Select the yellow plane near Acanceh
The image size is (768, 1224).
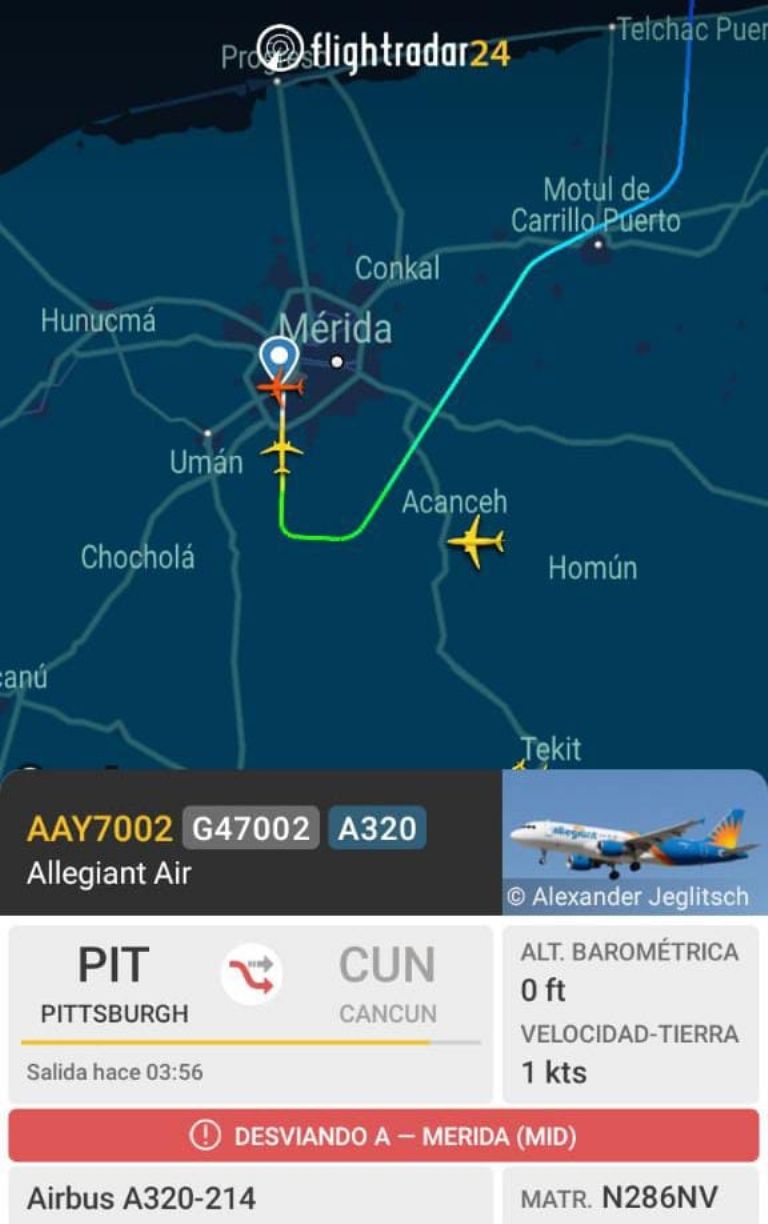pyautogui.click(x=476, y=543)
